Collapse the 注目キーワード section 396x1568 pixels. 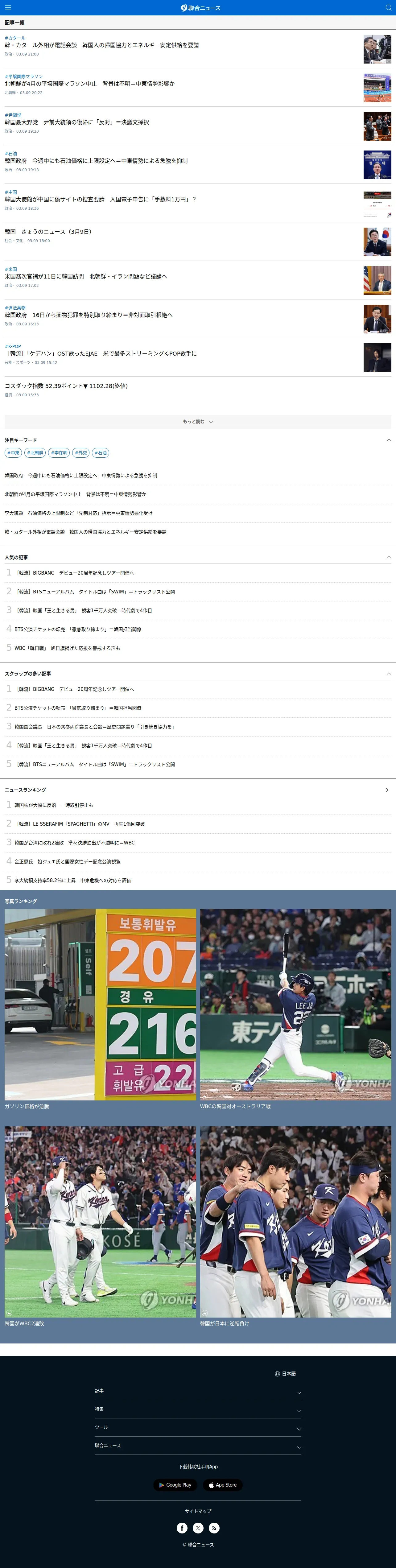click(x=388, y=440)
